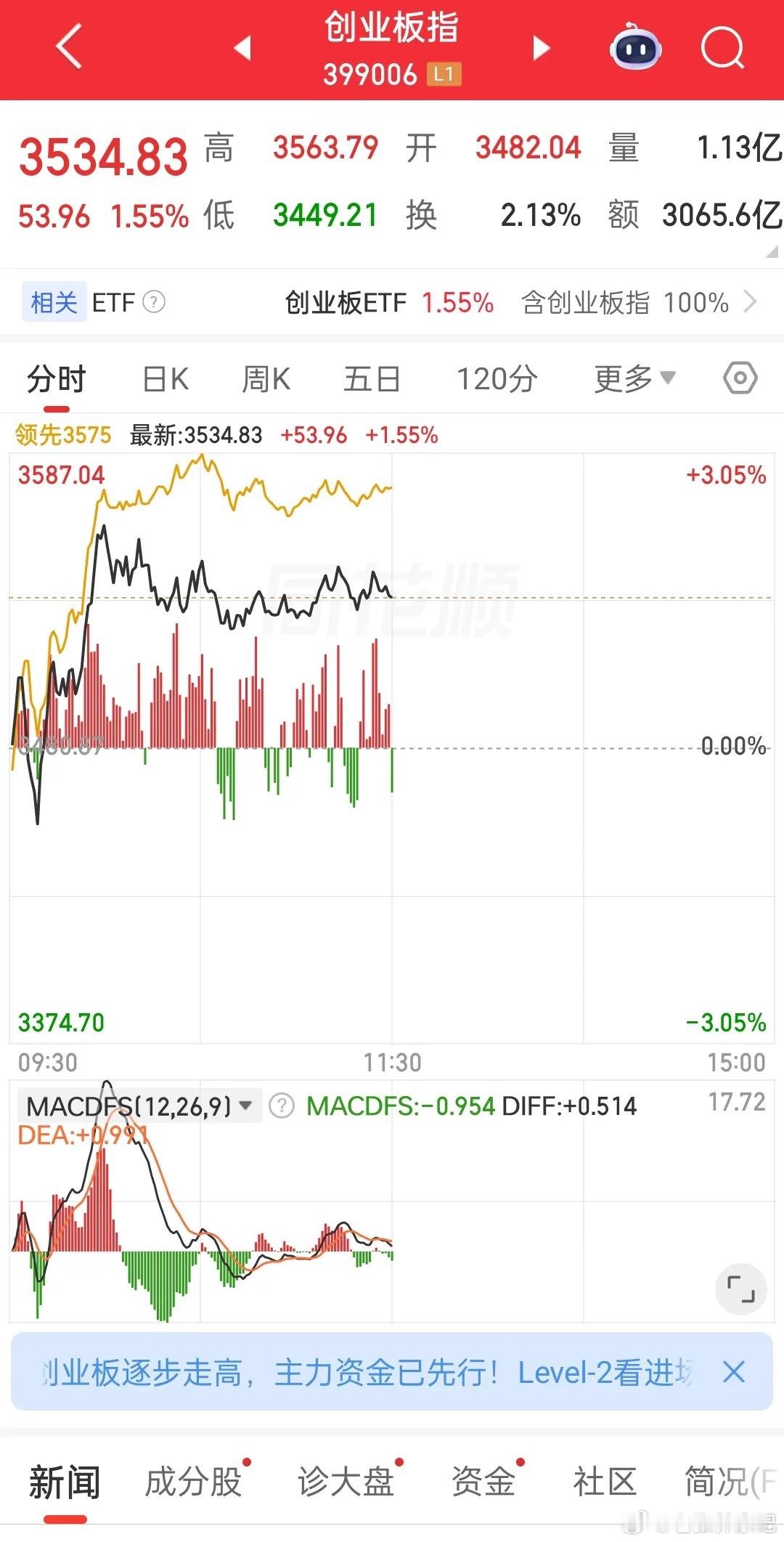
Task: Switch to the 周K chart tab
Action: [266, 379]
